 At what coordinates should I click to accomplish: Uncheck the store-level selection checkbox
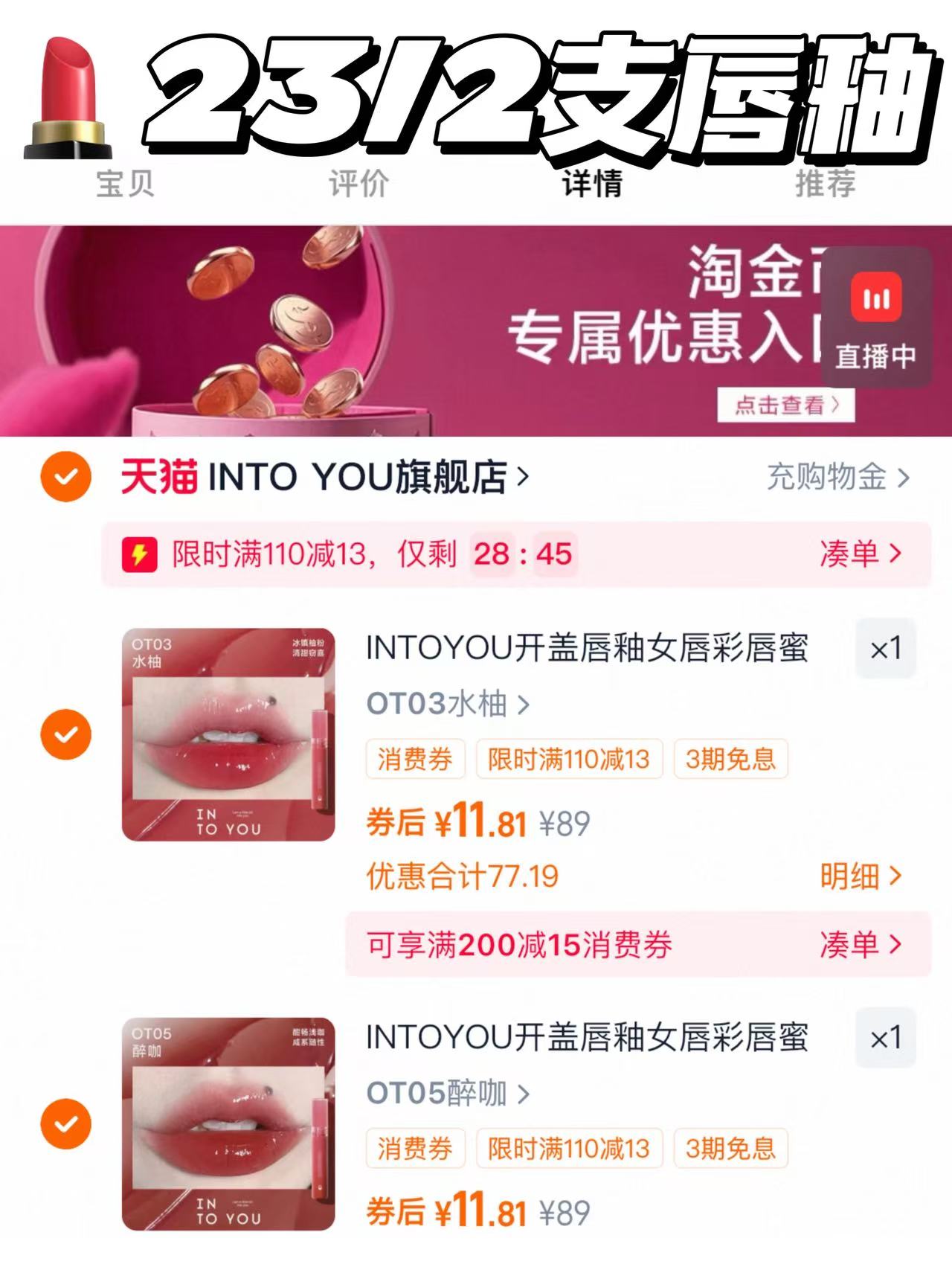[67, 479]
